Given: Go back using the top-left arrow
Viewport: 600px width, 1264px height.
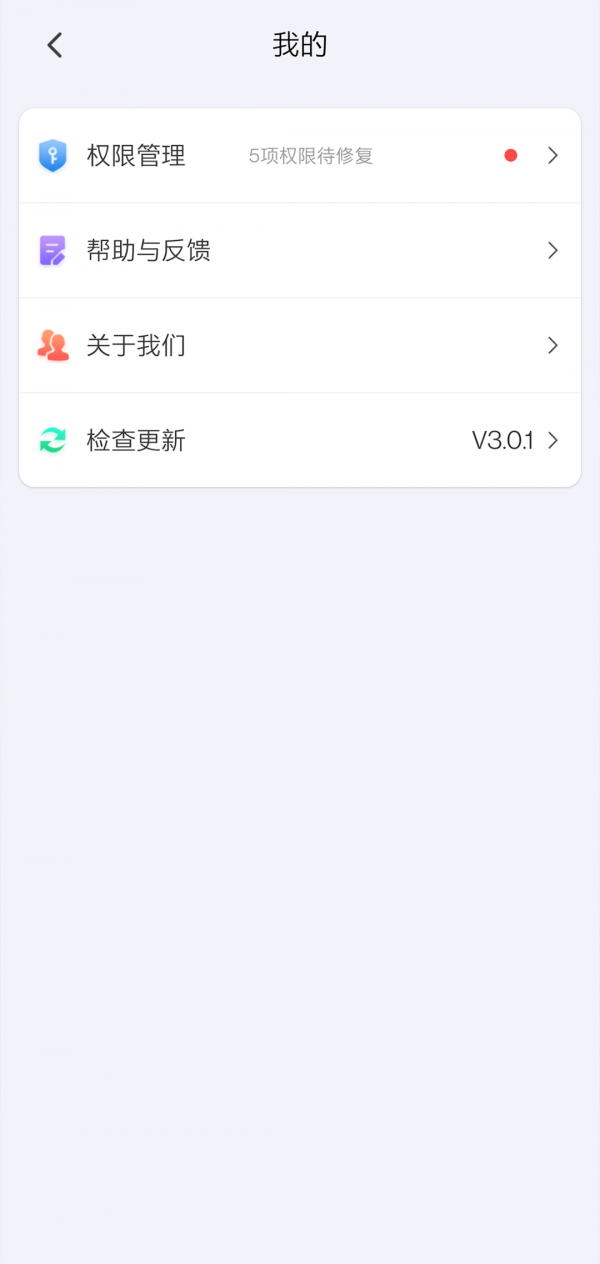Looking at the screenshot, I should click(55, 45).
